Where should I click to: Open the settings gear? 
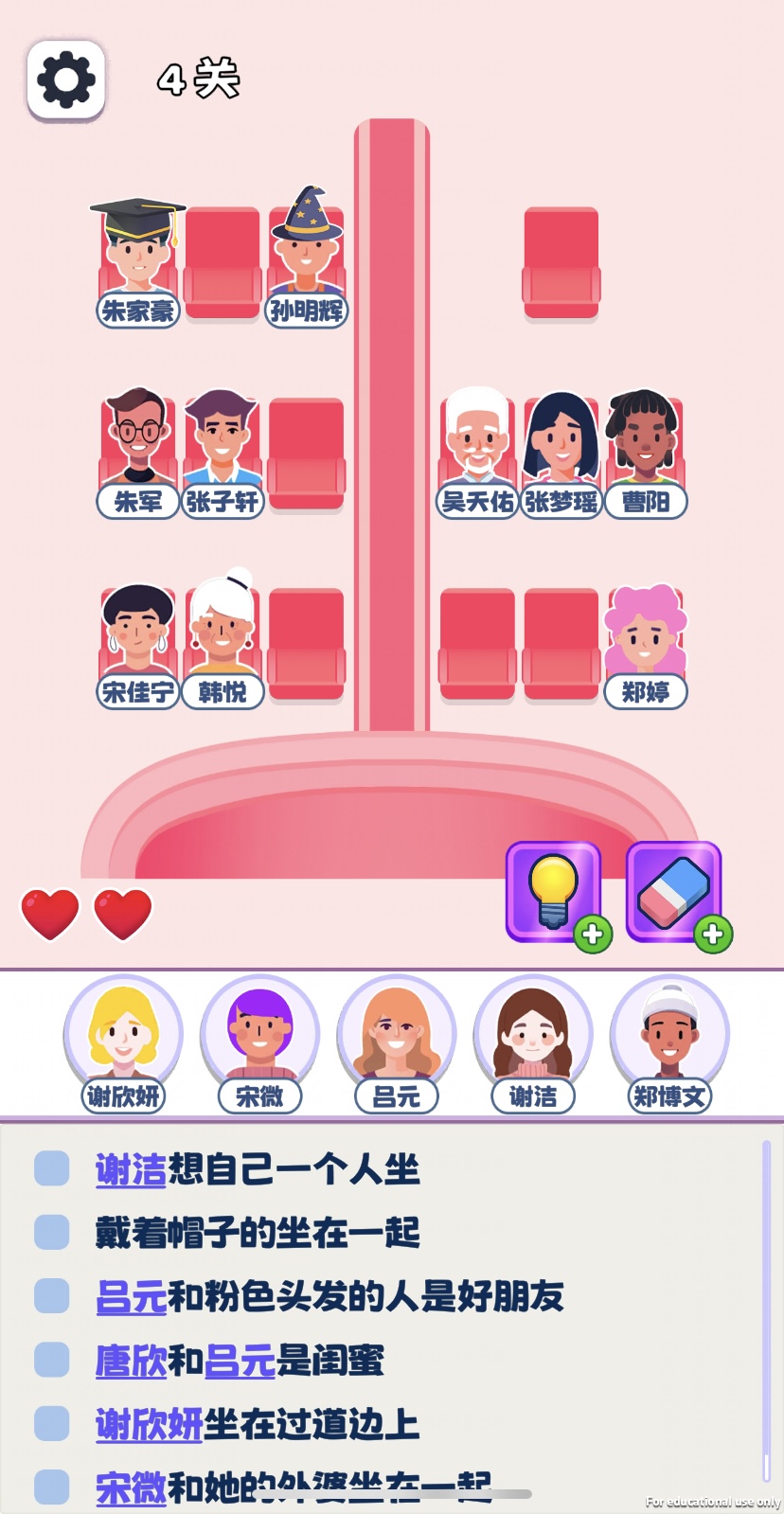click(65, 80)
